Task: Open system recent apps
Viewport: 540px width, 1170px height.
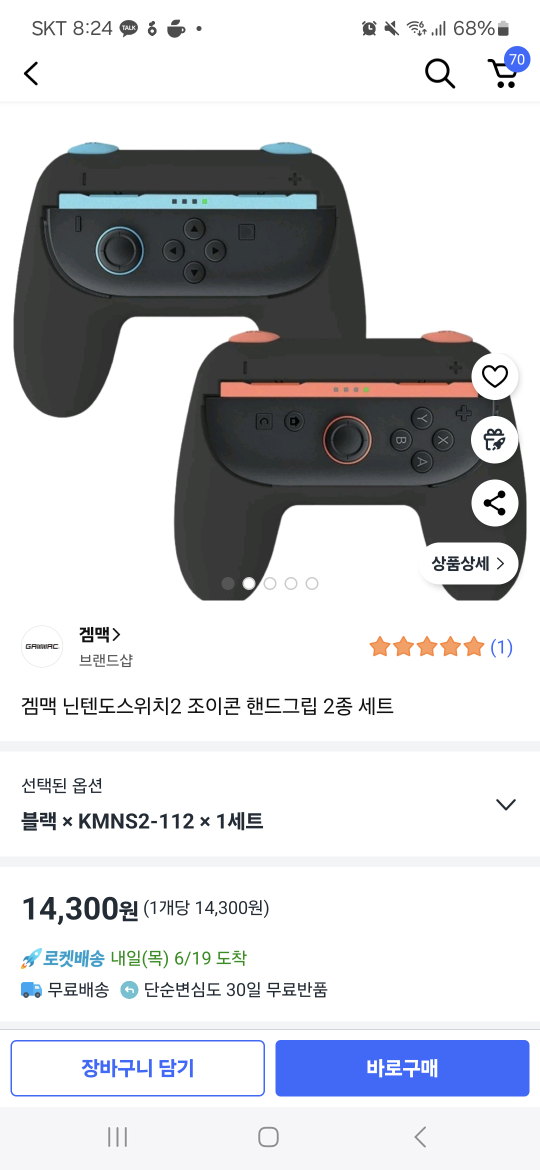Action: [118, 1136]
